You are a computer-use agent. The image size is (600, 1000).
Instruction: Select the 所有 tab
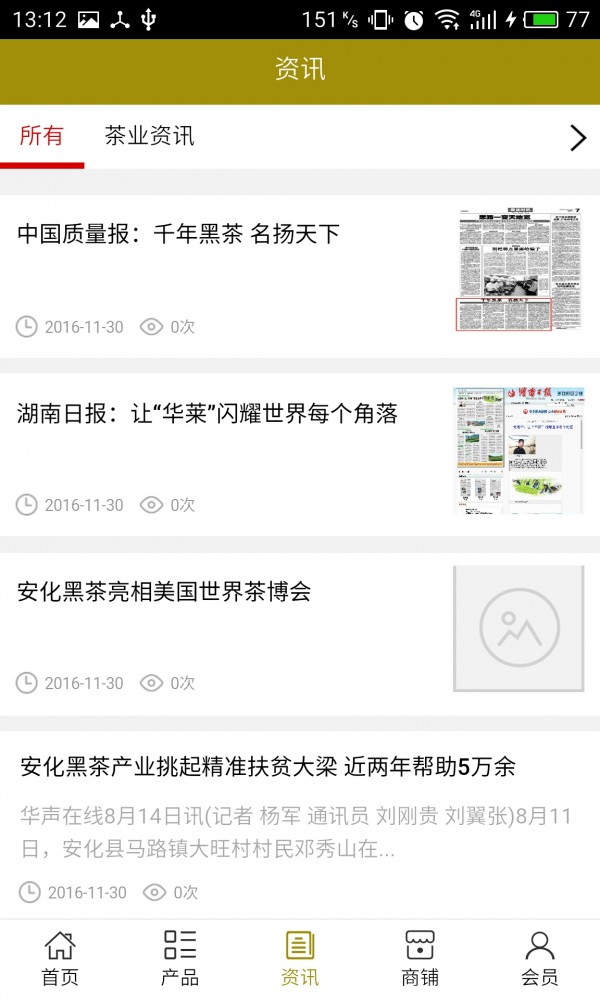point(42,136)
